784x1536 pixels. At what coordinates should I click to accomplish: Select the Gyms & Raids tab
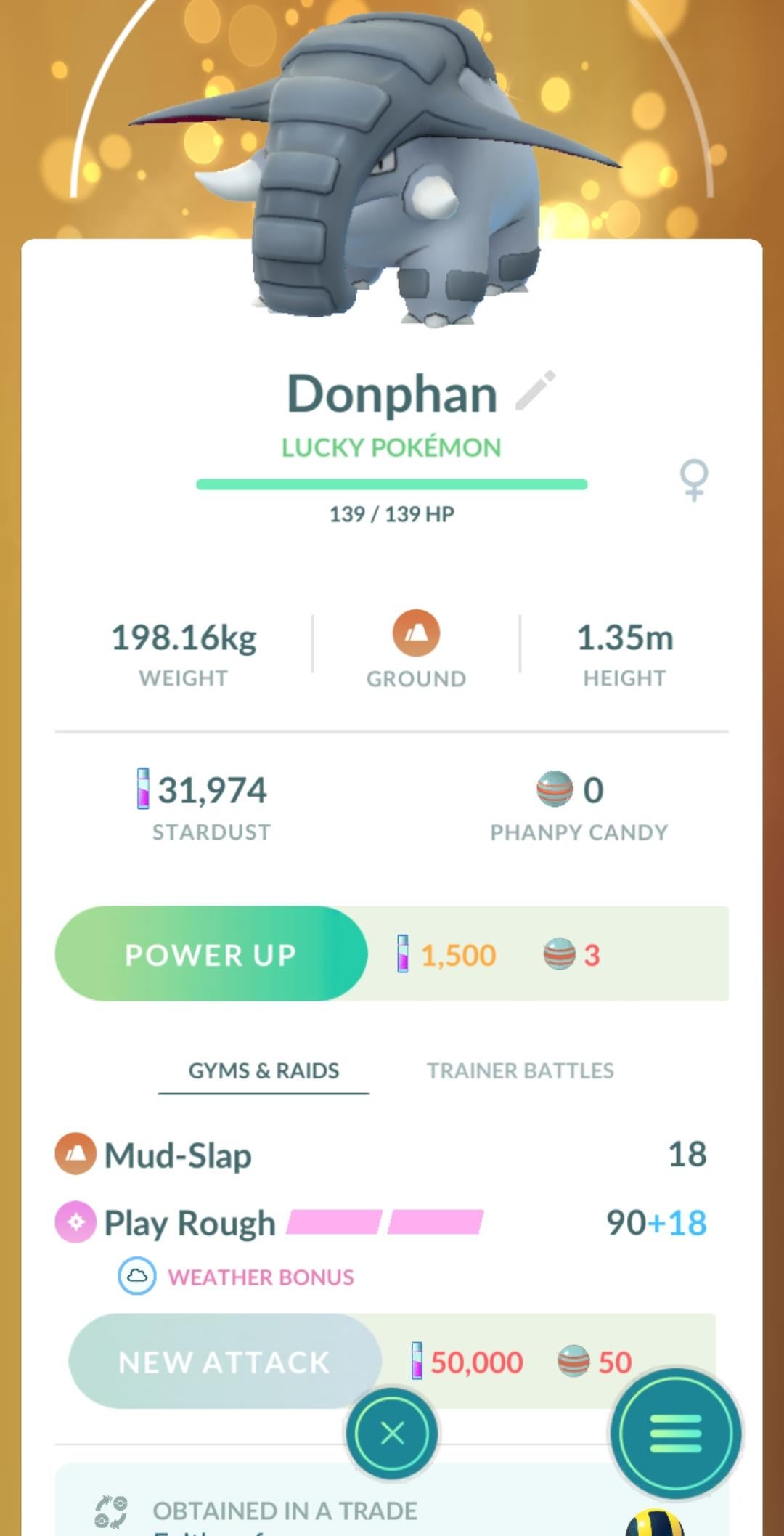pyautogui.click(x=264, y=1070)
